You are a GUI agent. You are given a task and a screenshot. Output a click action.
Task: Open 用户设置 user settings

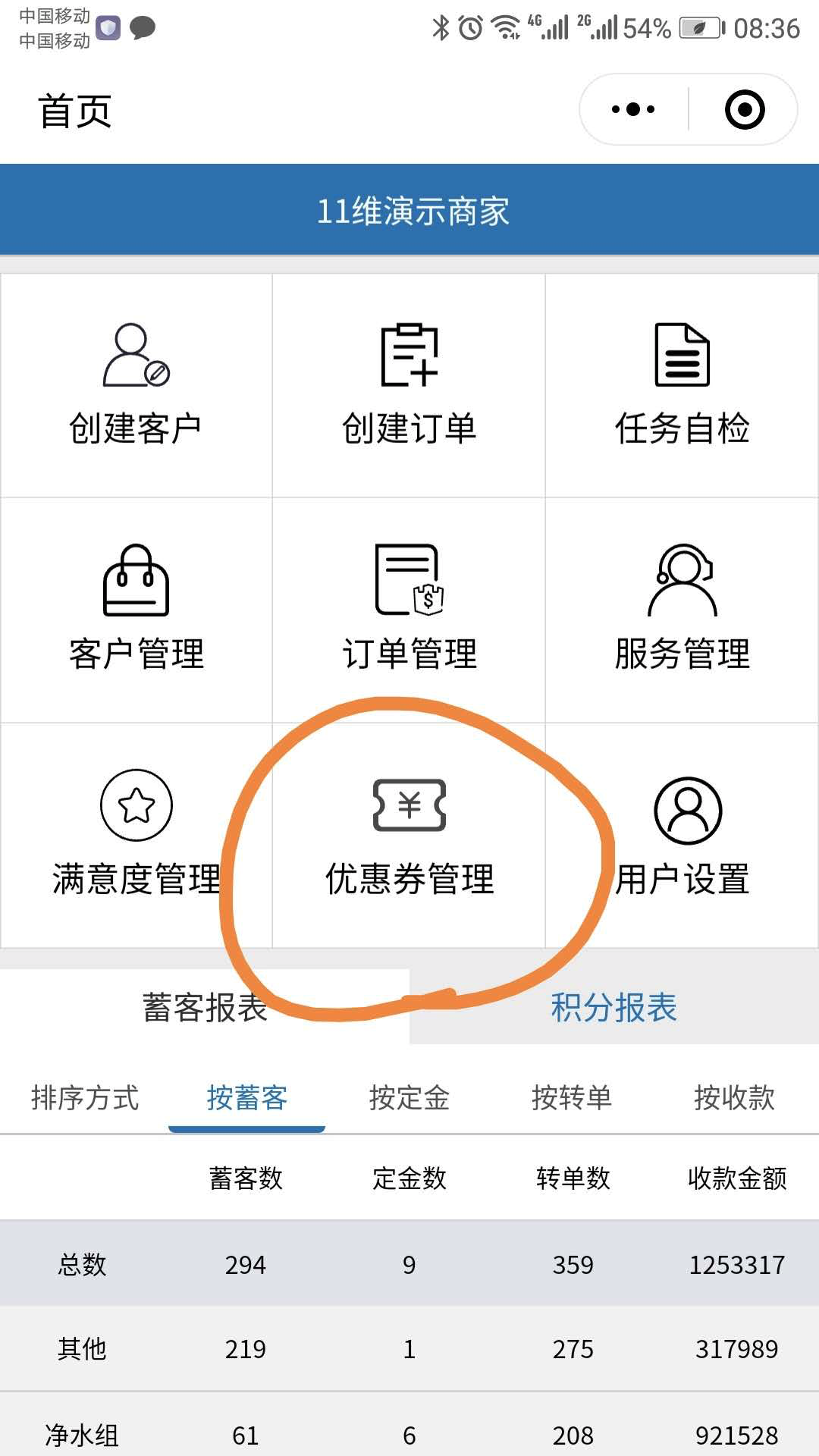coord(682,834)
